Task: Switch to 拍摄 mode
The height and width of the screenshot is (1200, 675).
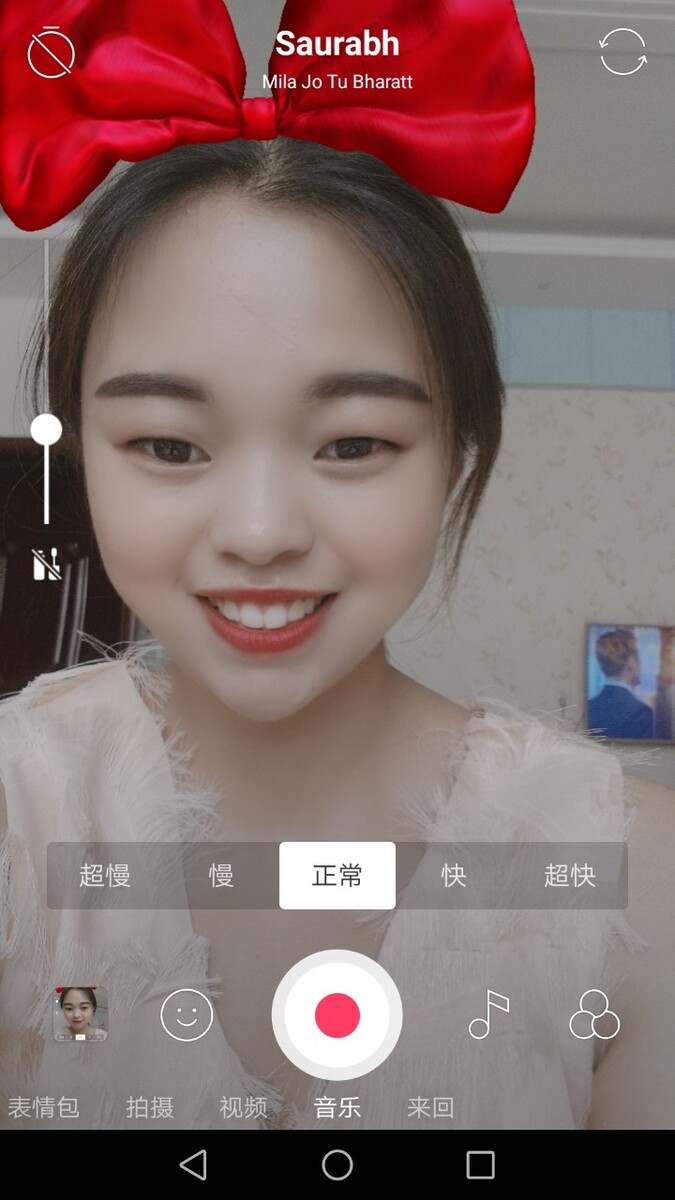Action: [x=150, y=1107]
